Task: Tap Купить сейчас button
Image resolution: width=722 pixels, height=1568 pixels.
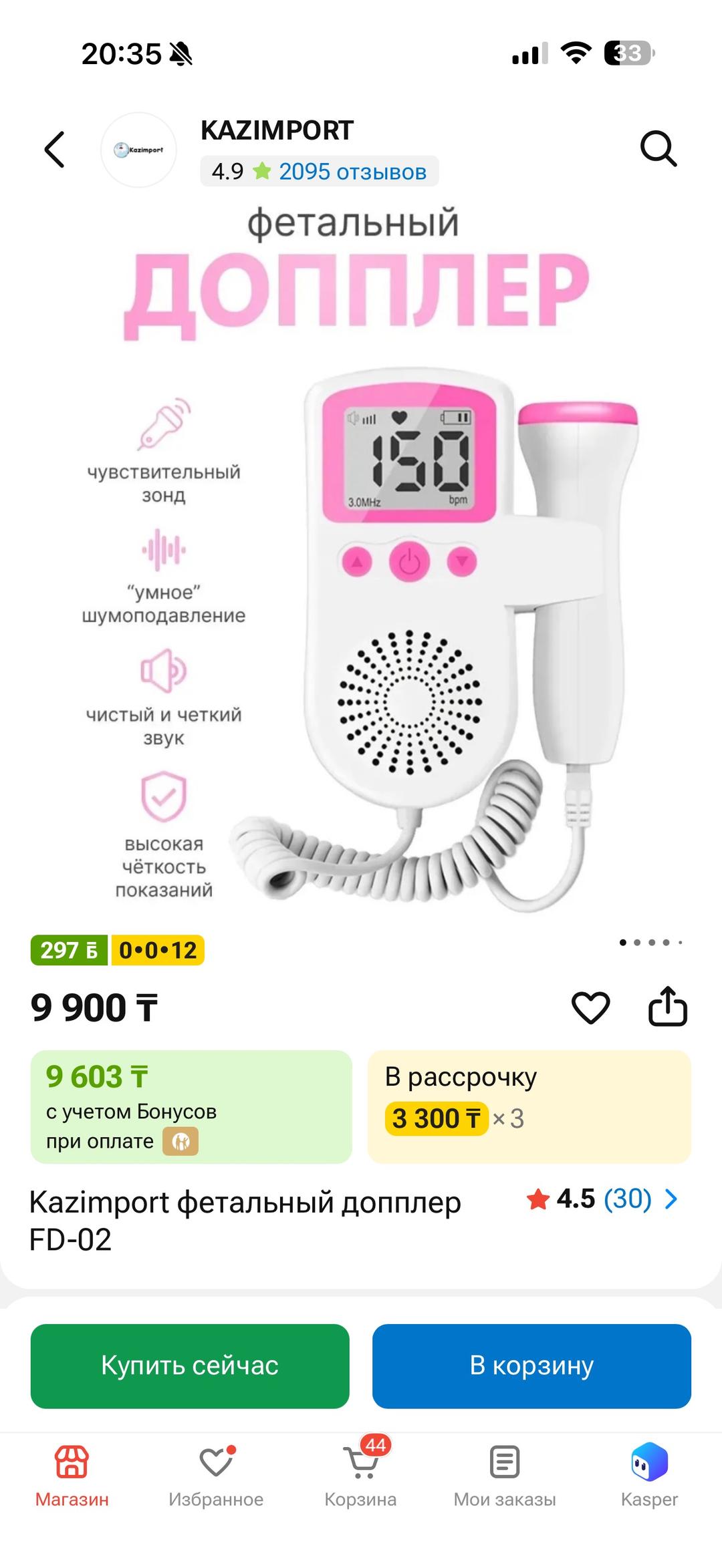Action: pyautogui.click(x=190, y=1366)
